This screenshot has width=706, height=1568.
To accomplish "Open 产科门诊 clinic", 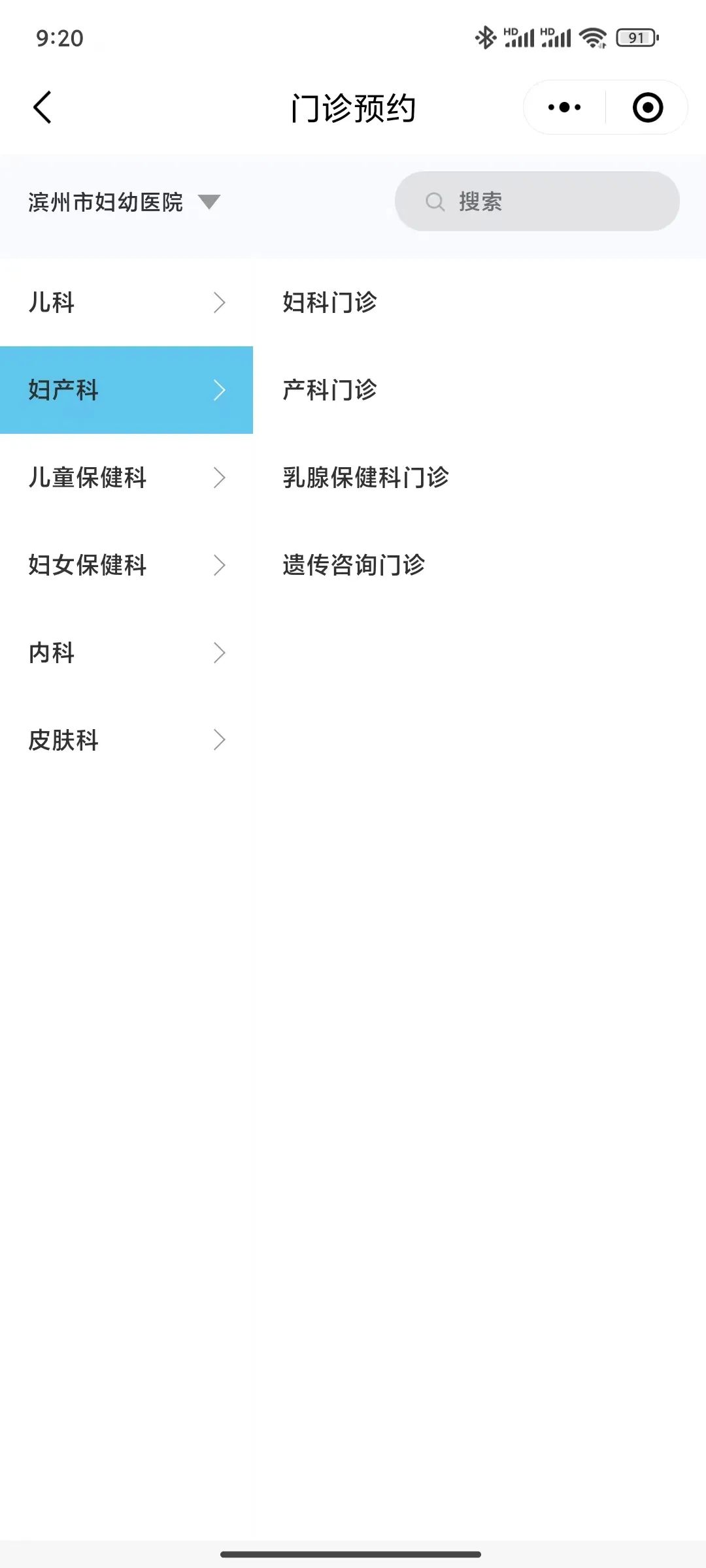I will [x=329, y=390].
